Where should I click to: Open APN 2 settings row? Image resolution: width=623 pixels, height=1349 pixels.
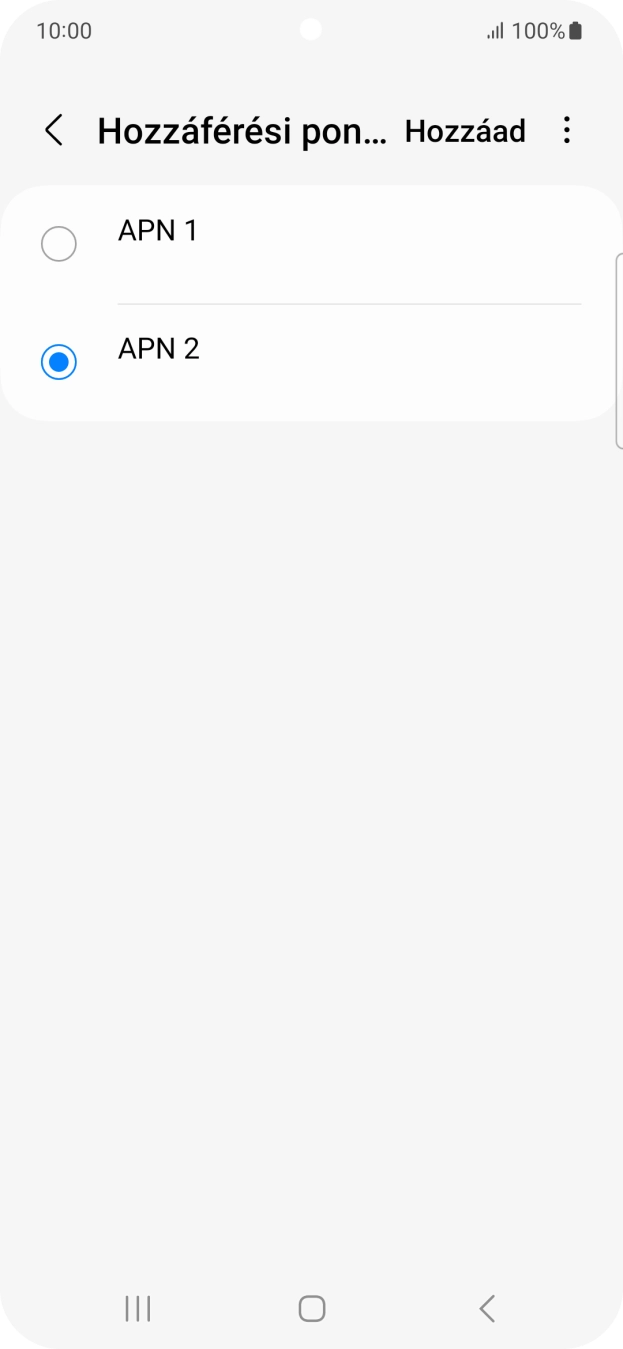[340, 360]
